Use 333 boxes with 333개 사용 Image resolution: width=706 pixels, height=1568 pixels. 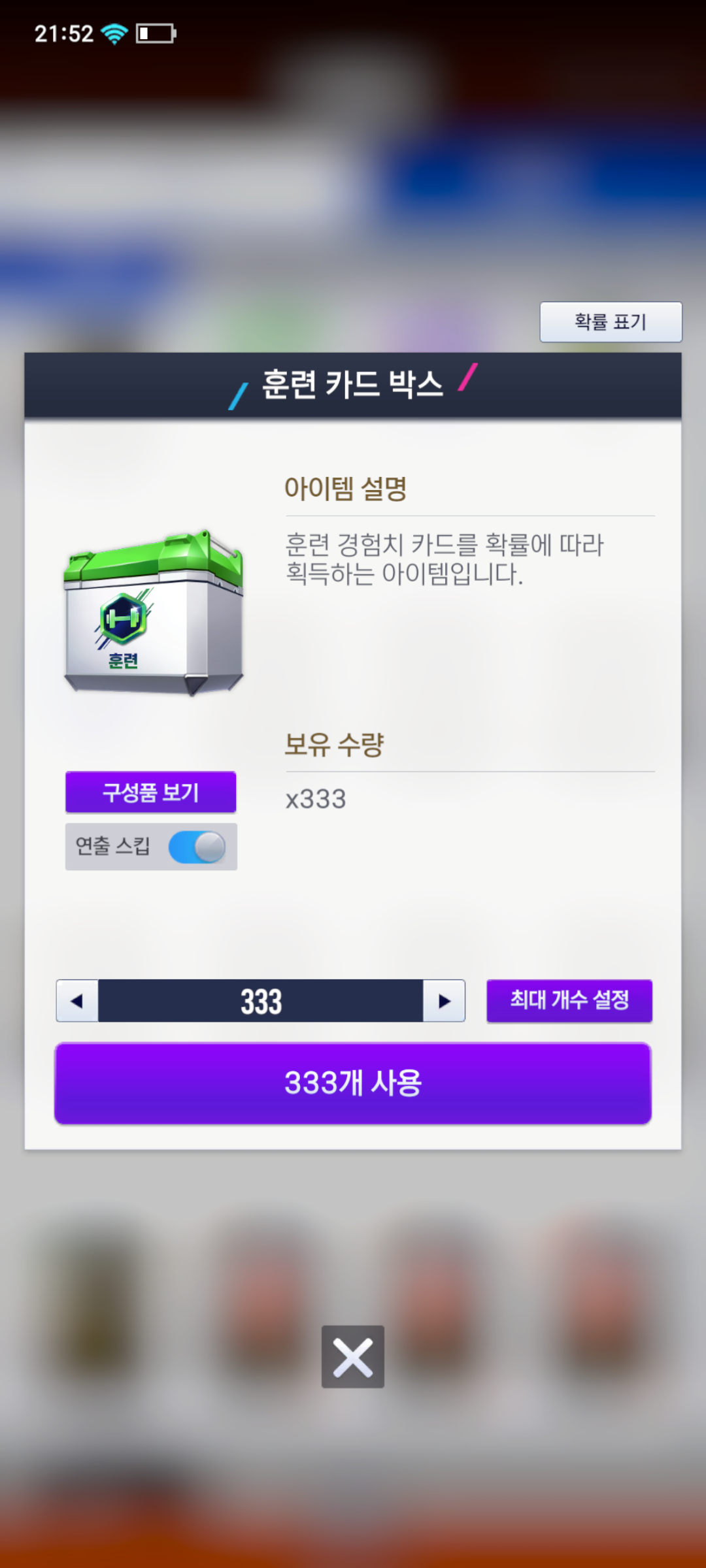click(x=353, y=1083)
